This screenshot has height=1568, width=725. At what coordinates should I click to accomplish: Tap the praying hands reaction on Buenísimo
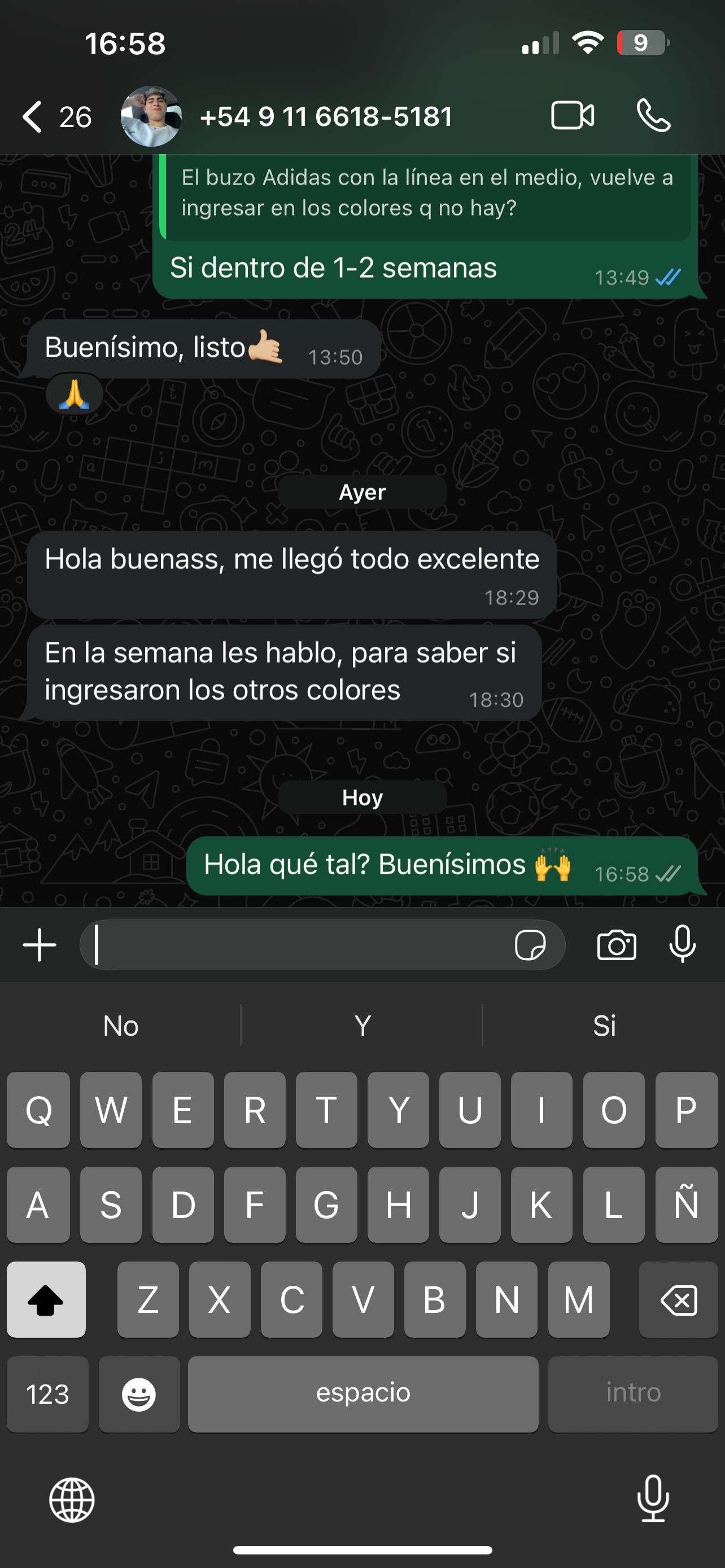tap(75, 395)
